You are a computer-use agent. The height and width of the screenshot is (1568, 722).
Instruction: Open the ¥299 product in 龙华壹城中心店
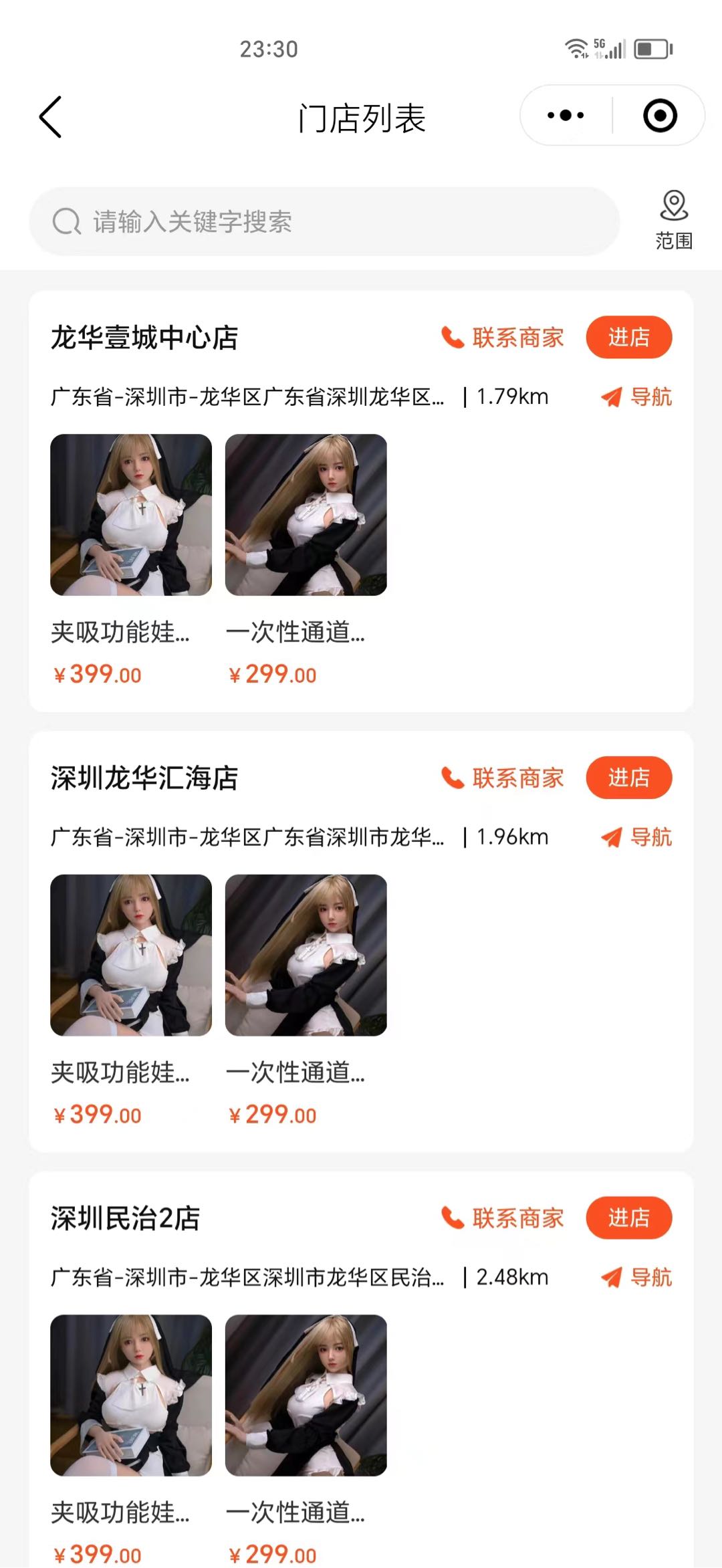306,515
